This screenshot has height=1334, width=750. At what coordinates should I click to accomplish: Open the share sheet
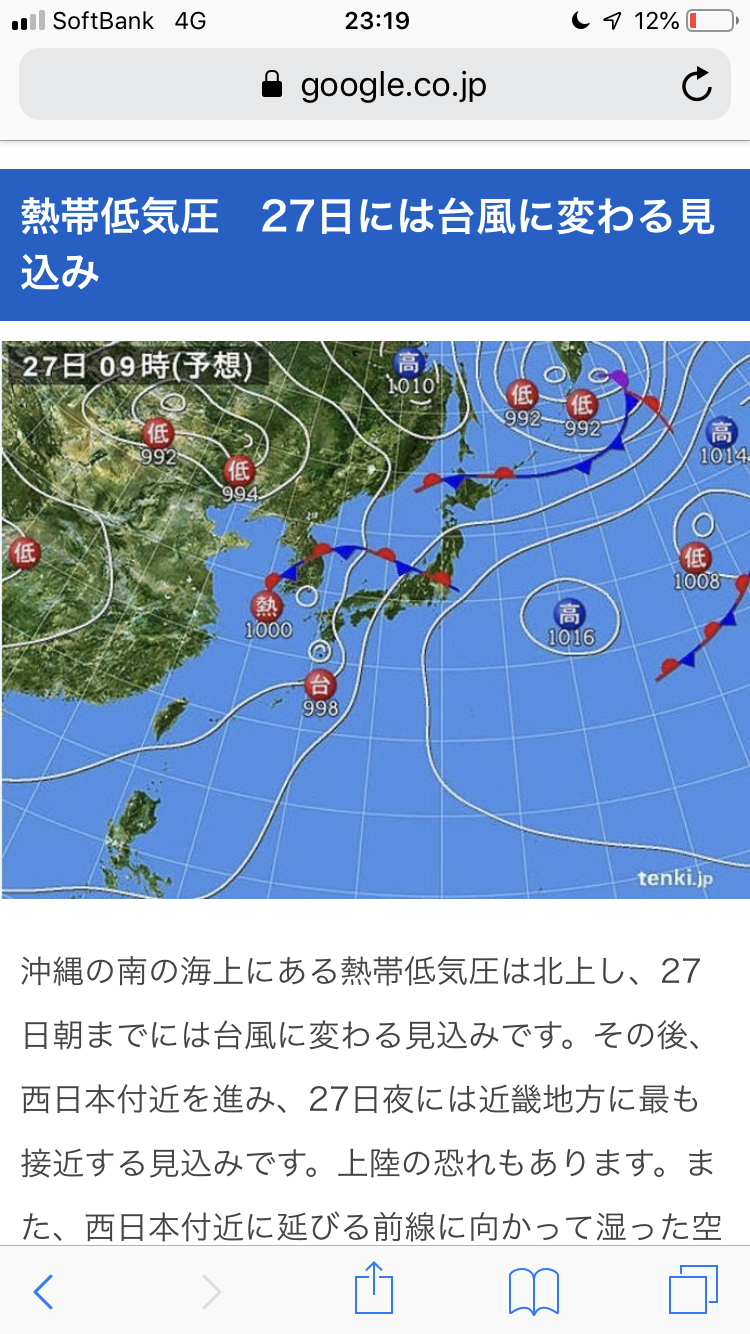[x=374, y=1290]
